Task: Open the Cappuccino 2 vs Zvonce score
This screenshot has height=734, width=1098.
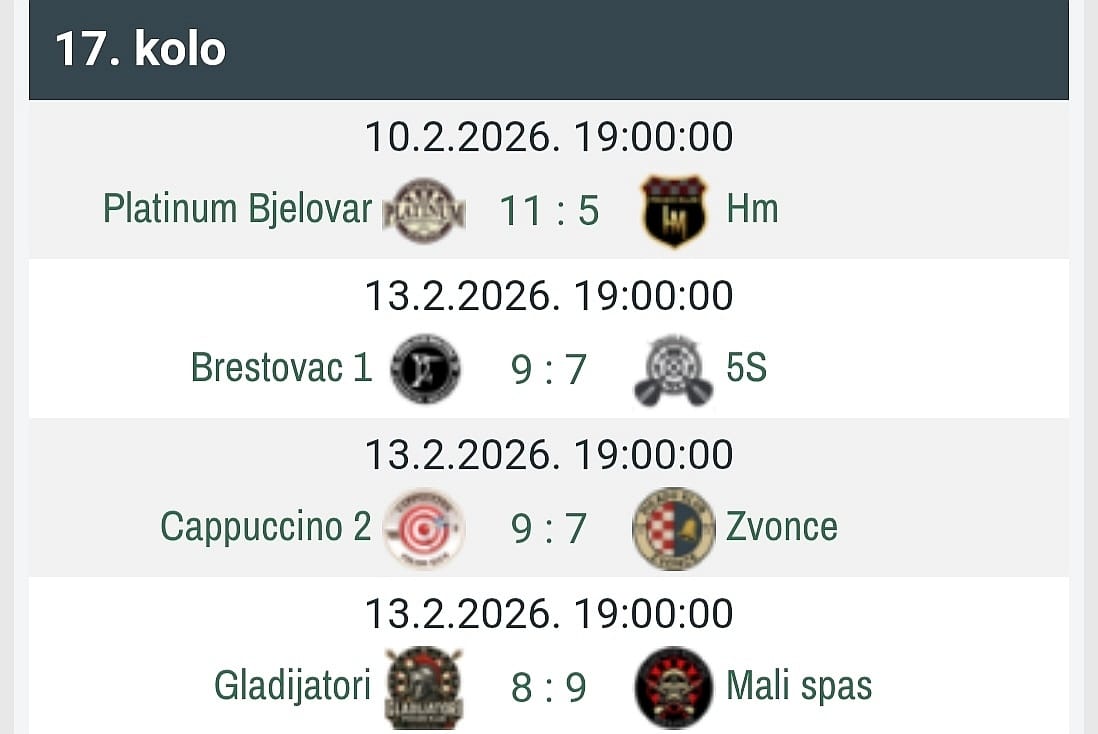Action: [549, 529]
